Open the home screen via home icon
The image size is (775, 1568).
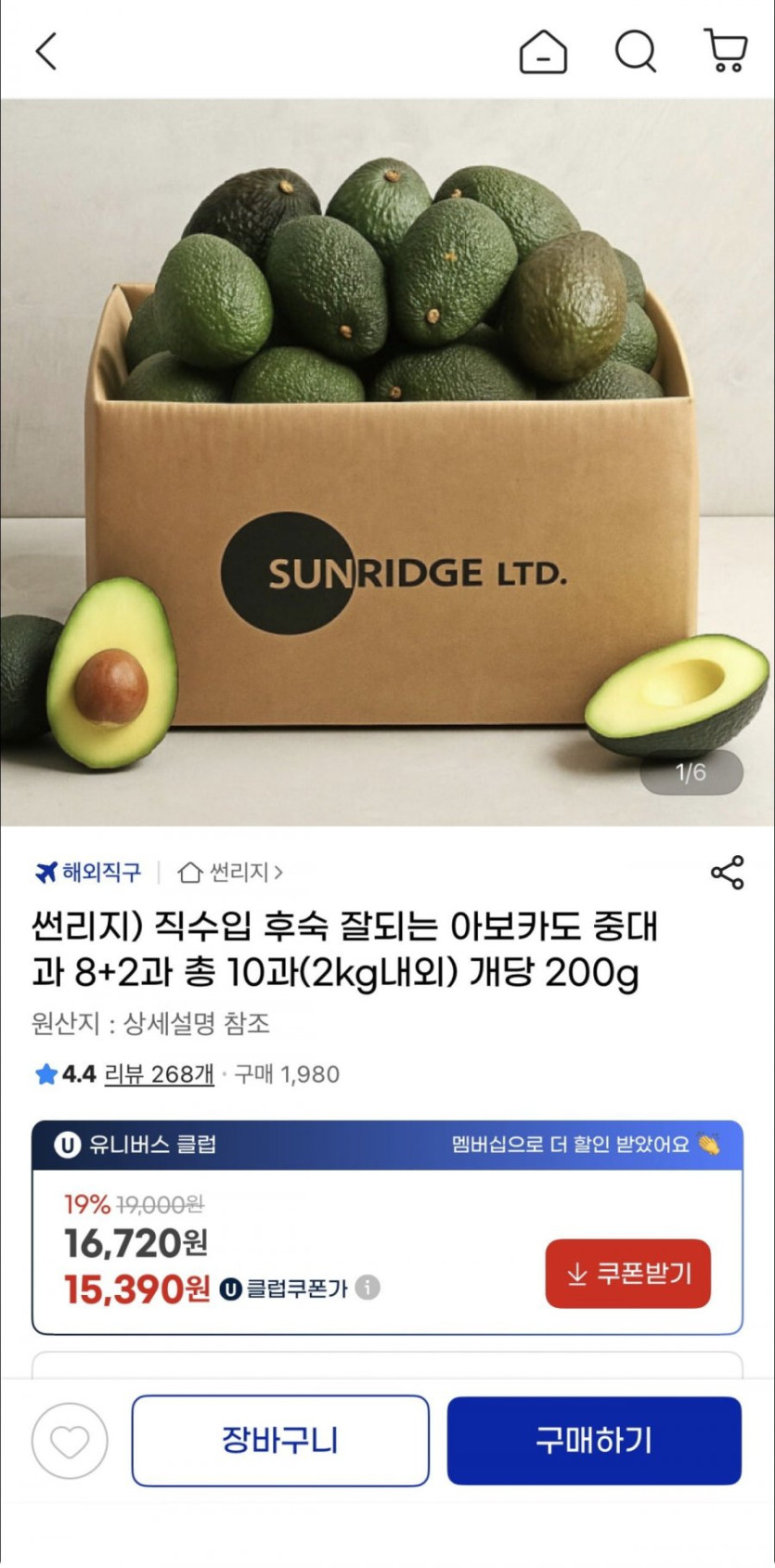click(544, 52)
